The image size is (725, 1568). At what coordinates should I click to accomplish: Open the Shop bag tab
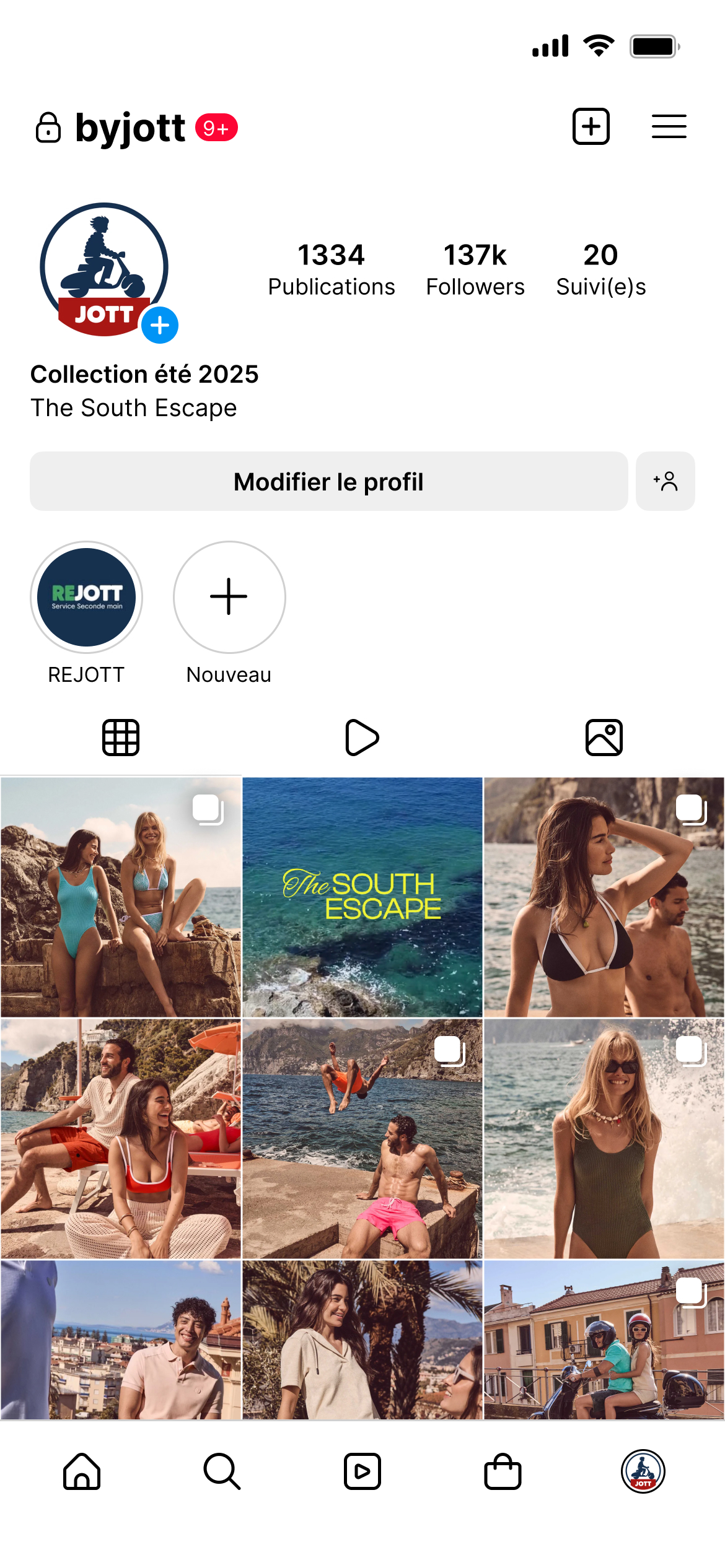(x=502, y=1471)
